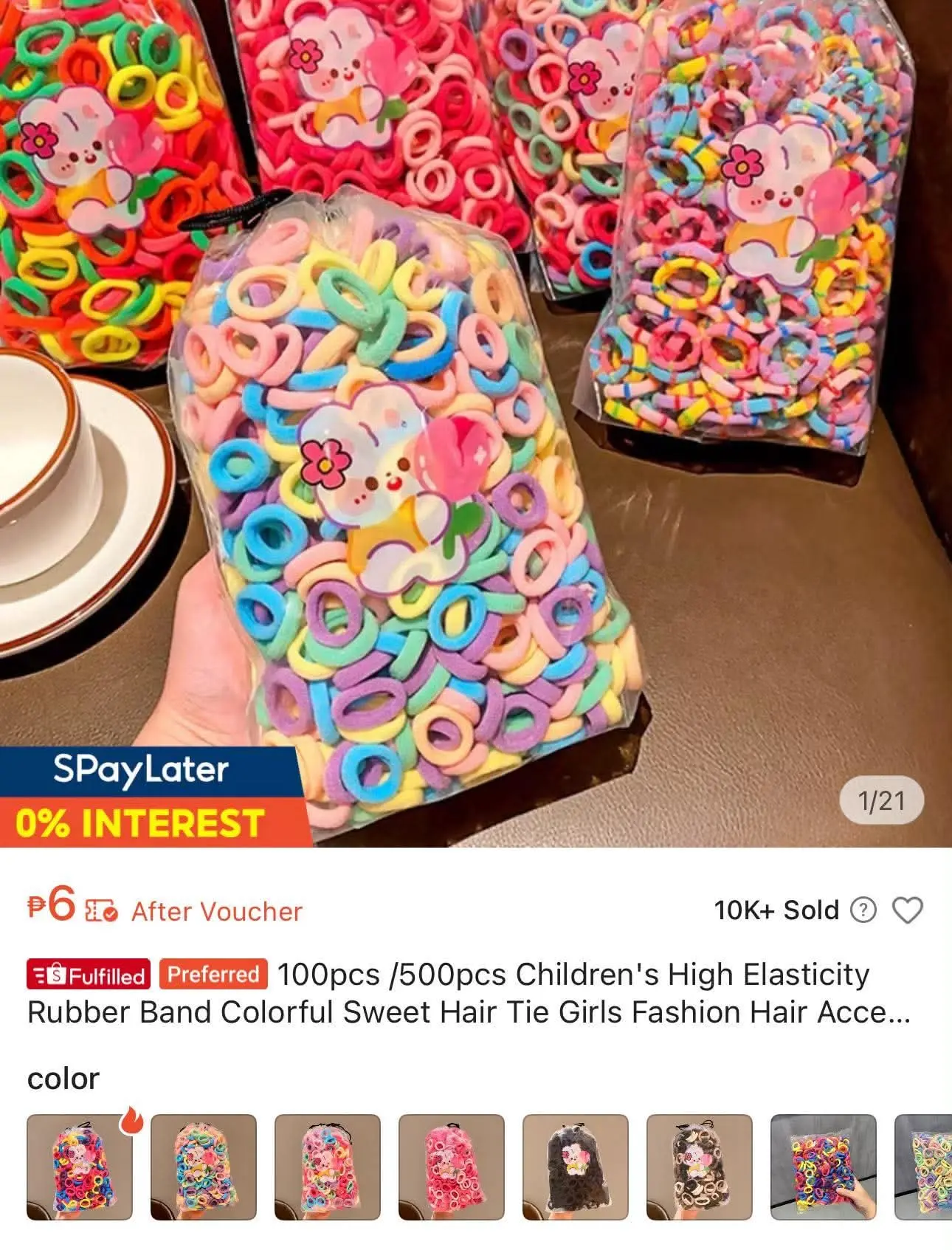The width and height of the screenshot is (952, 1250).
Task: Select the pink hair ties color thumbnail
Action: (452, 1167)
